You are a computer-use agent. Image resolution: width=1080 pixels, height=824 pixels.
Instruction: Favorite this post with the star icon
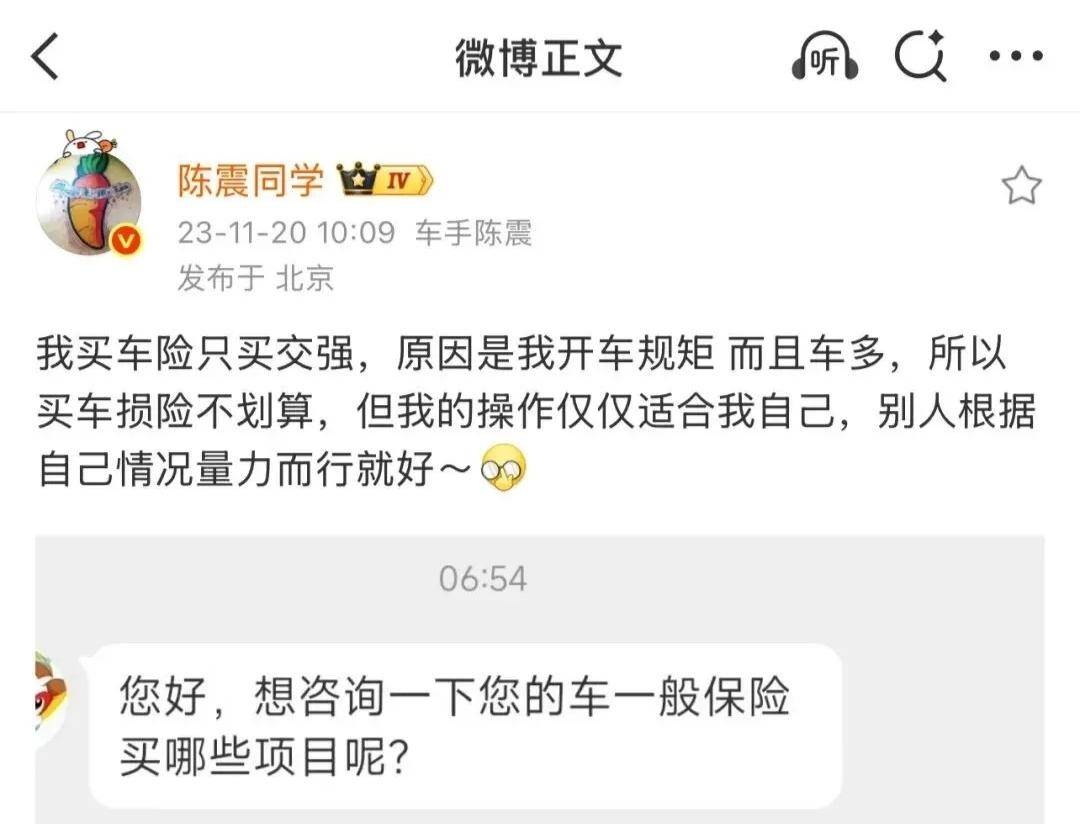click(1021, 187)
